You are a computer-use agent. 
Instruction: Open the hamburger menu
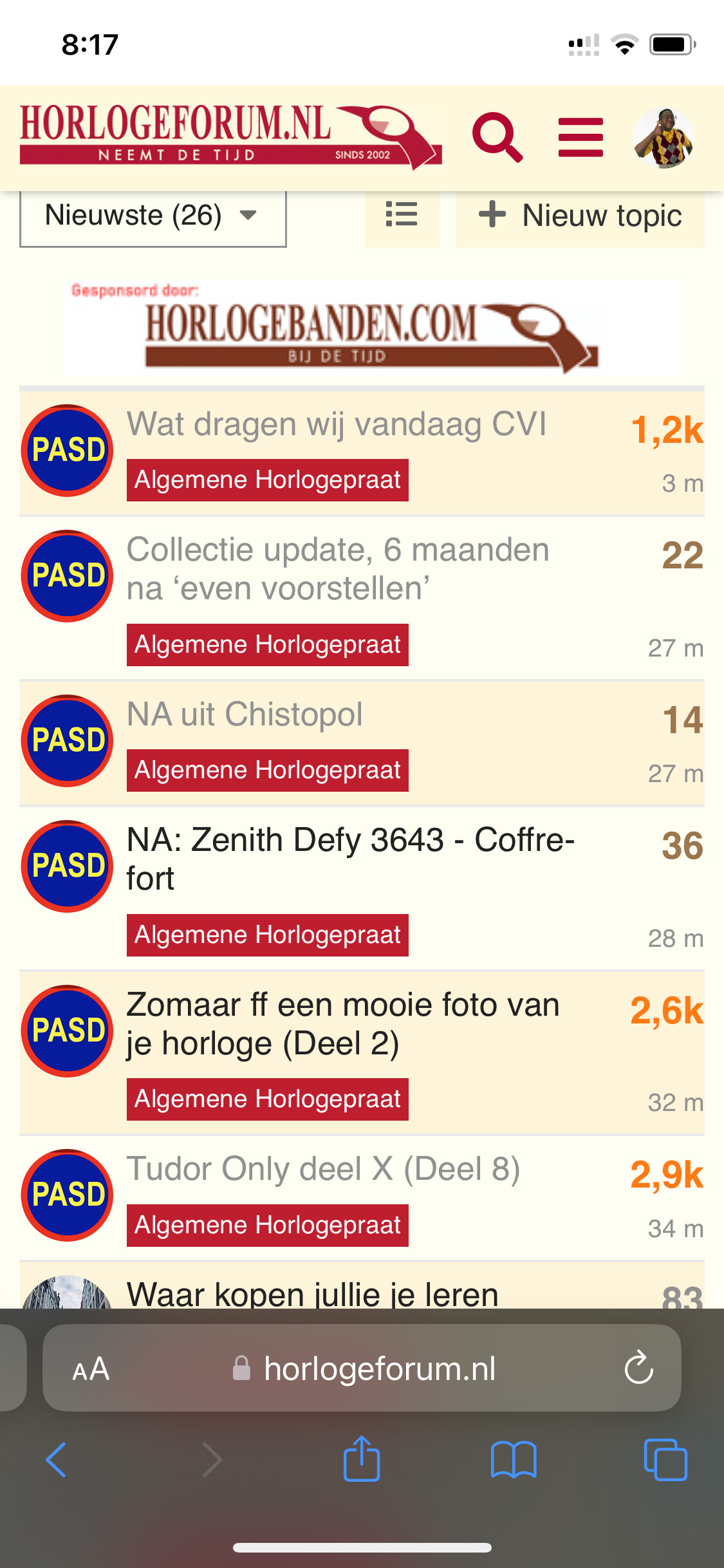tap(580, 137)
